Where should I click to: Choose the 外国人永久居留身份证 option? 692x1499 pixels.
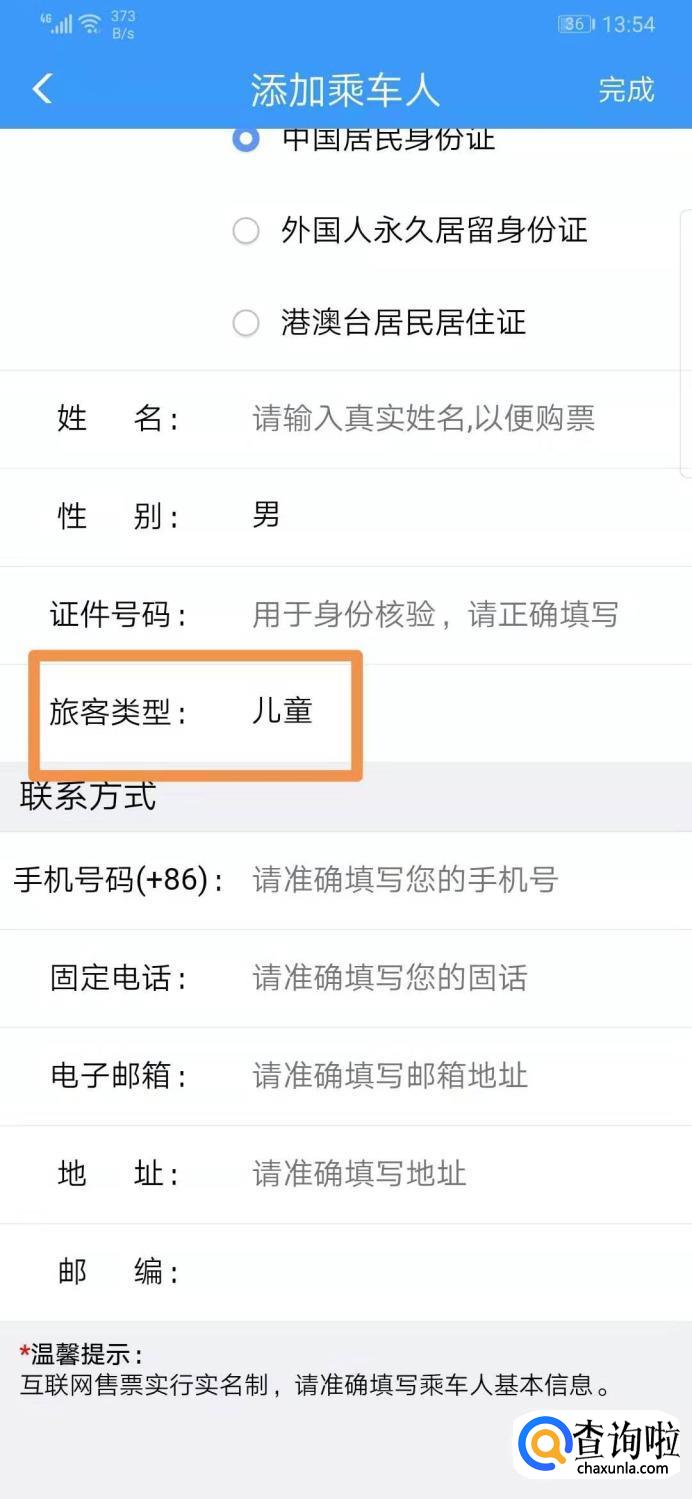coord(246,232)
